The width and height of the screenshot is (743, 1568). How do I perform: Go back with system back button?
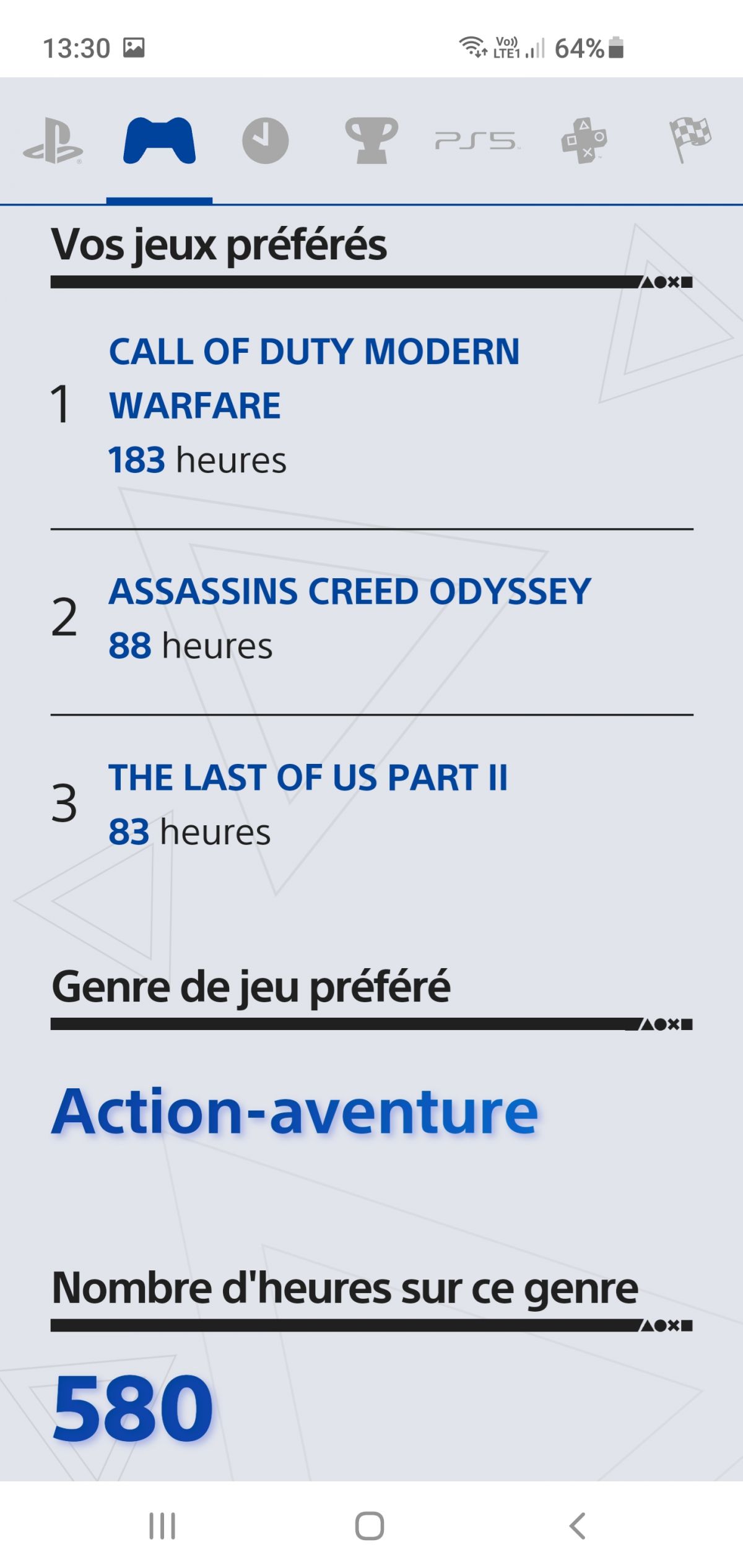[x=577, y=1525]
